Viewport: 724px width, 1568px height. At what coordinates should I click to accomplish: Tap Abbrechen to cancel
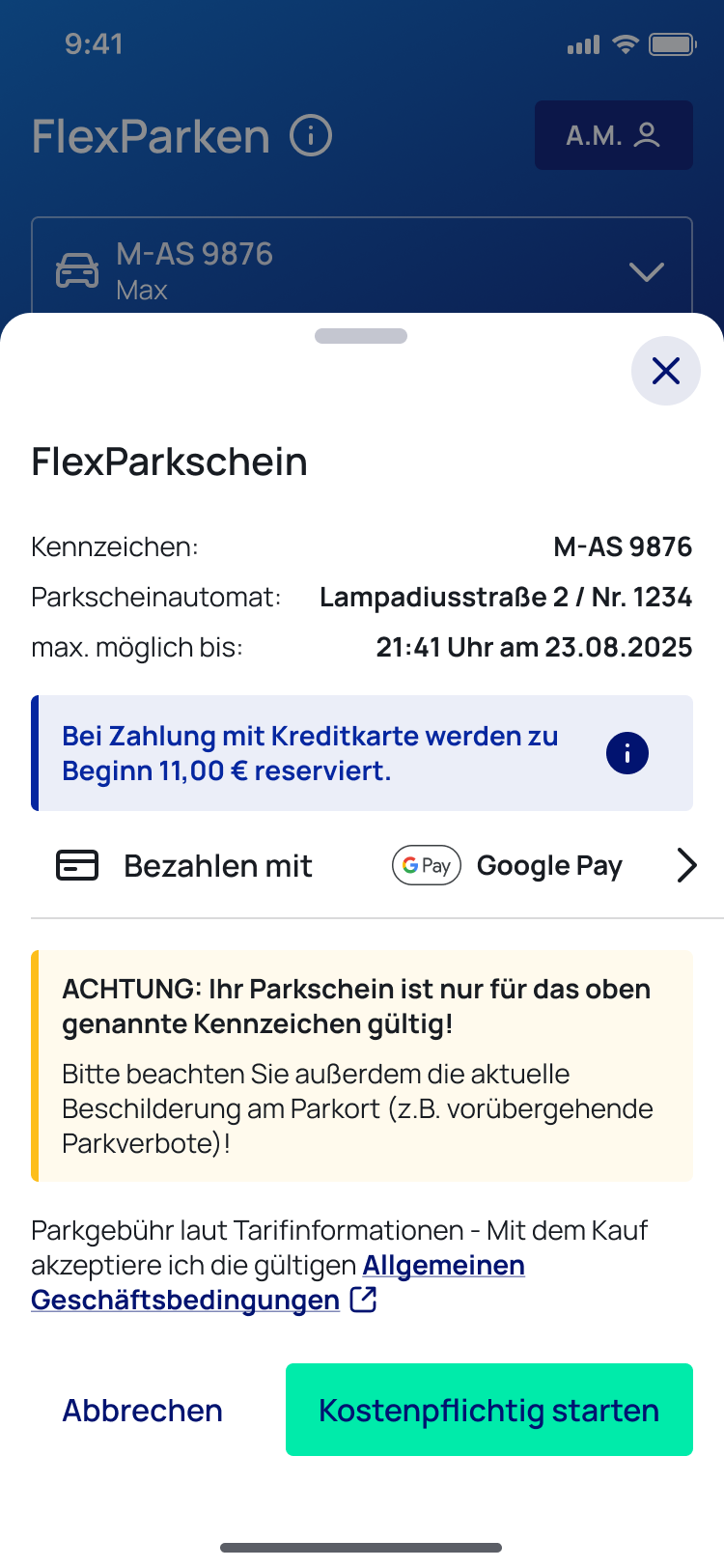point(143,1411)
